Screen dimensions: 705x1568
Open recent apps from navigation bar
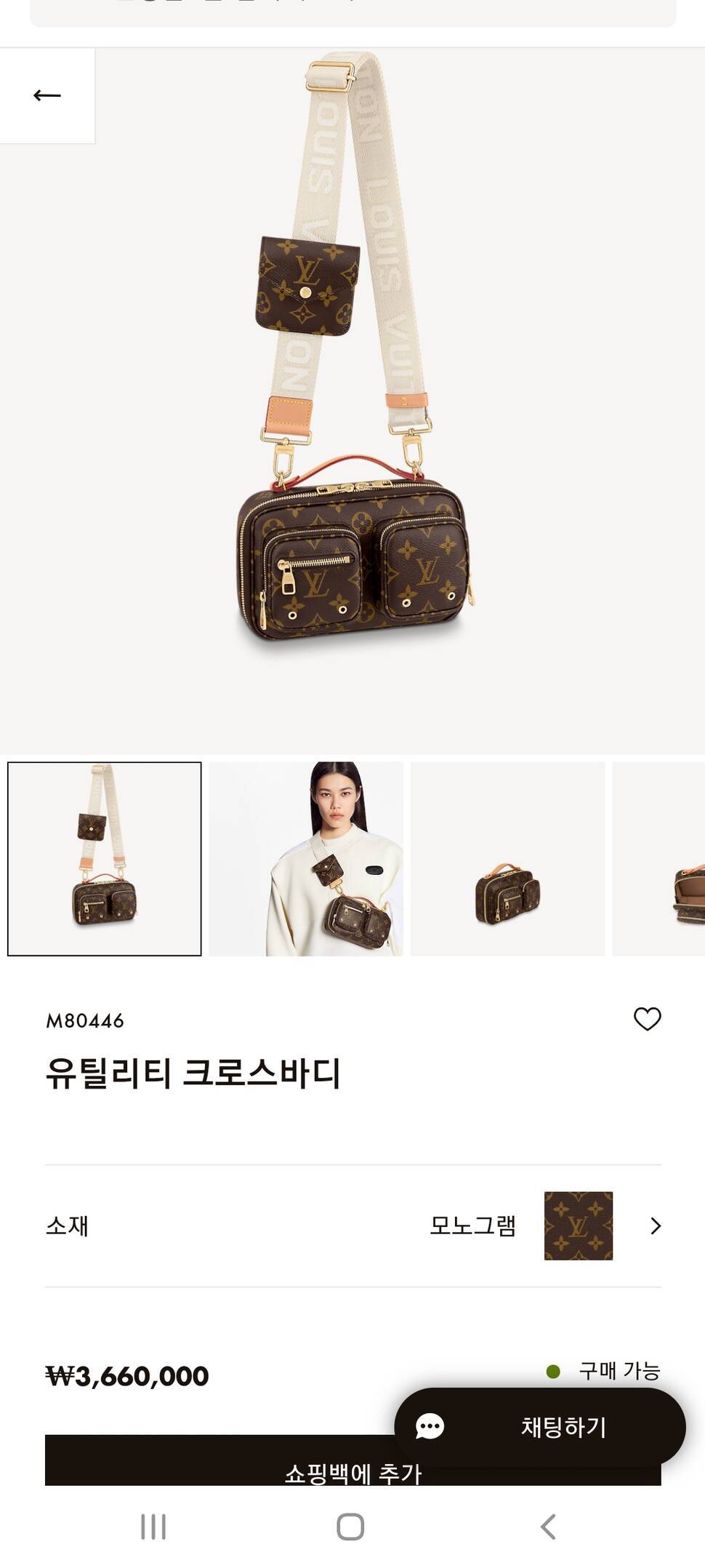(x=153, y=1527)
